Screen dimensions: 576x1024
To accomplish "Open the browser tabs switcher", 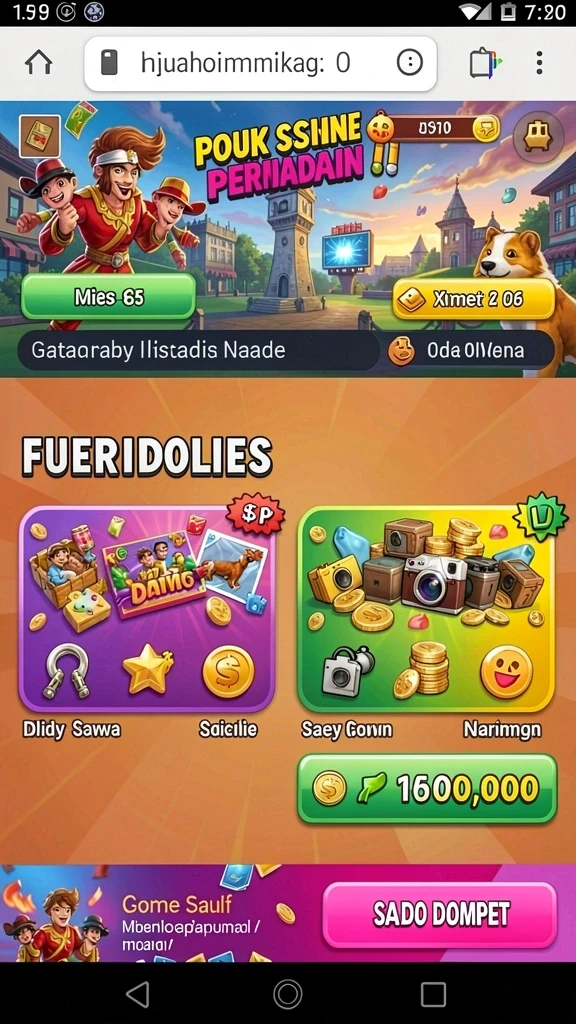I will pos(485,63).
